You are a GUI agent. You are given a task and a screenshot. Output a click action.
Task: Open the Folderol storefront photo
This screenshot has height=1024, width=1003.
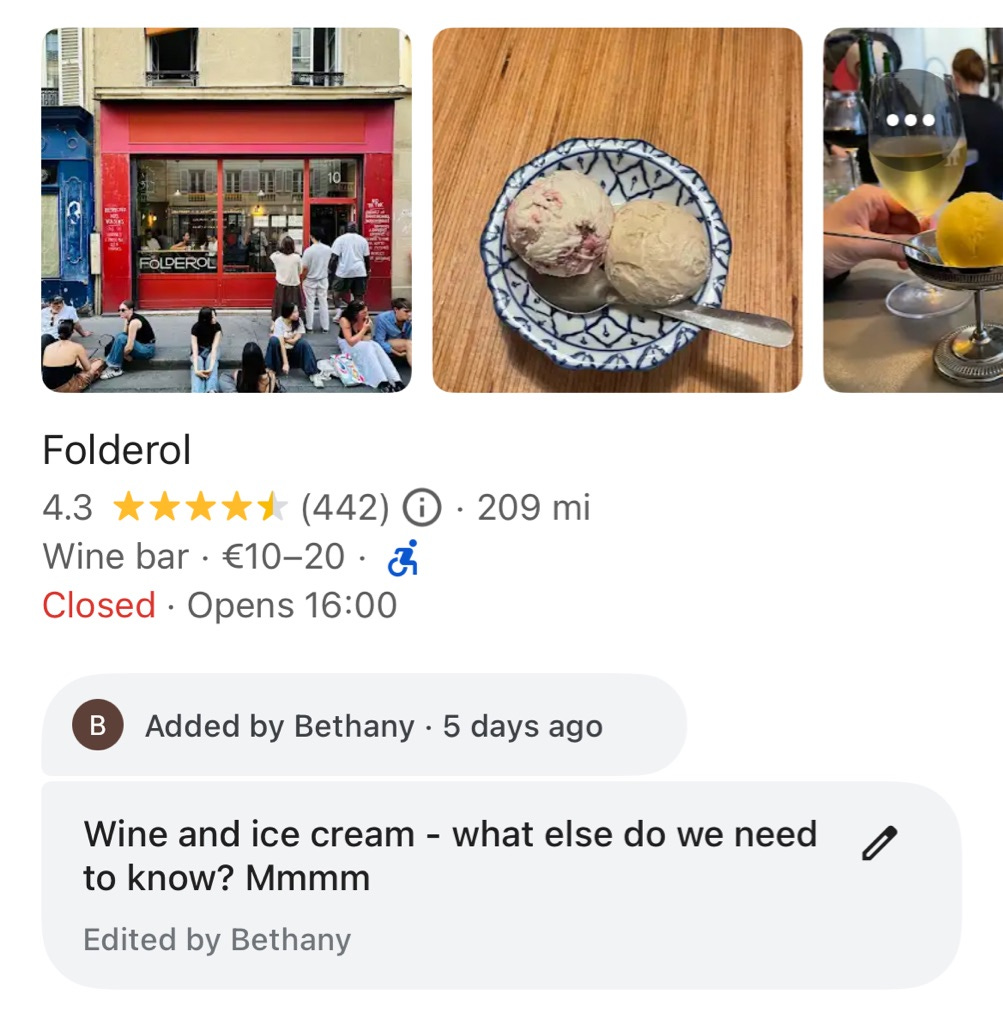pyautogui.click(x=226, y=210)
